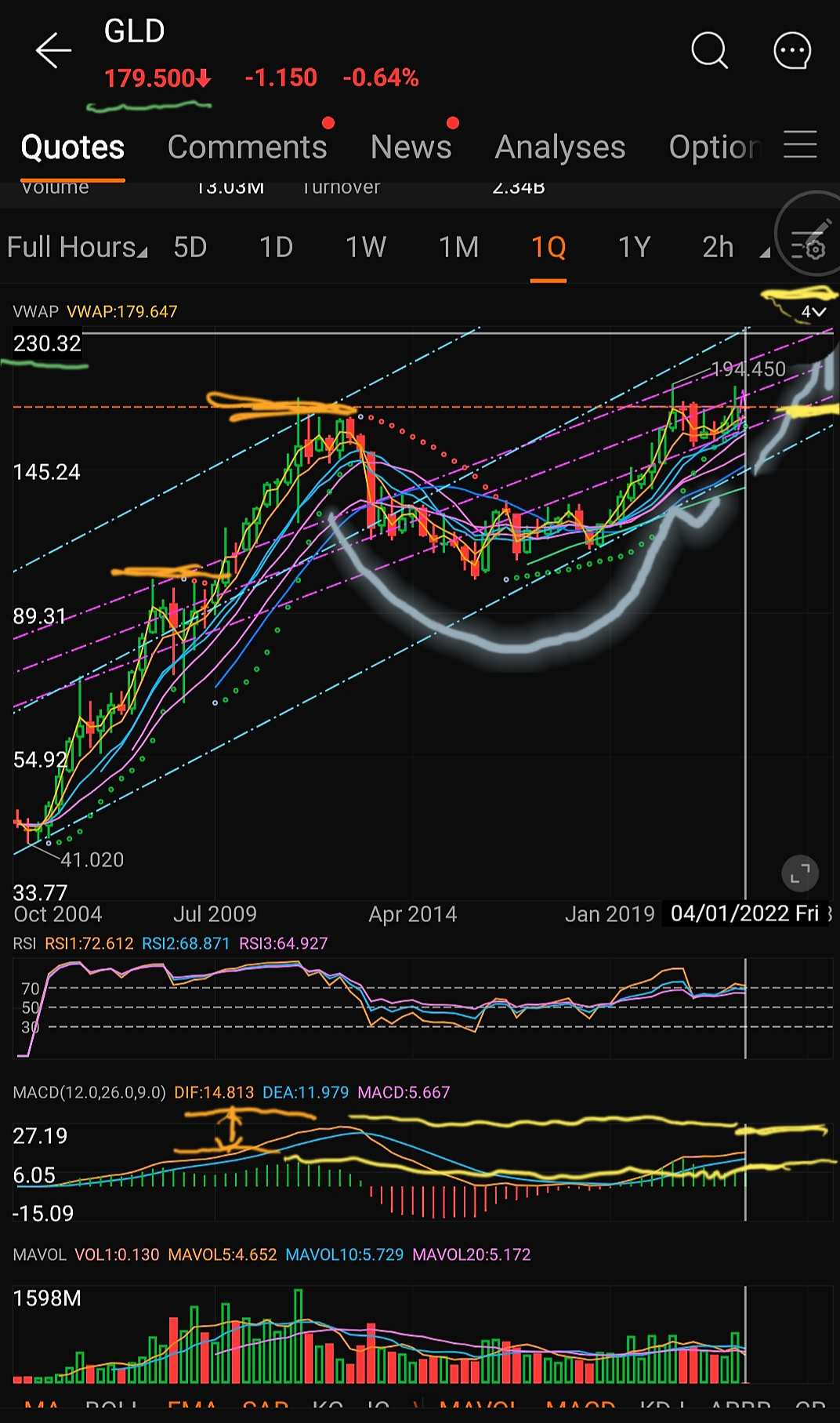This screenshot has width=840, height=1423.
Task: Expand the indicator count dropdown showing 4
Action: (x=813, y=312)
